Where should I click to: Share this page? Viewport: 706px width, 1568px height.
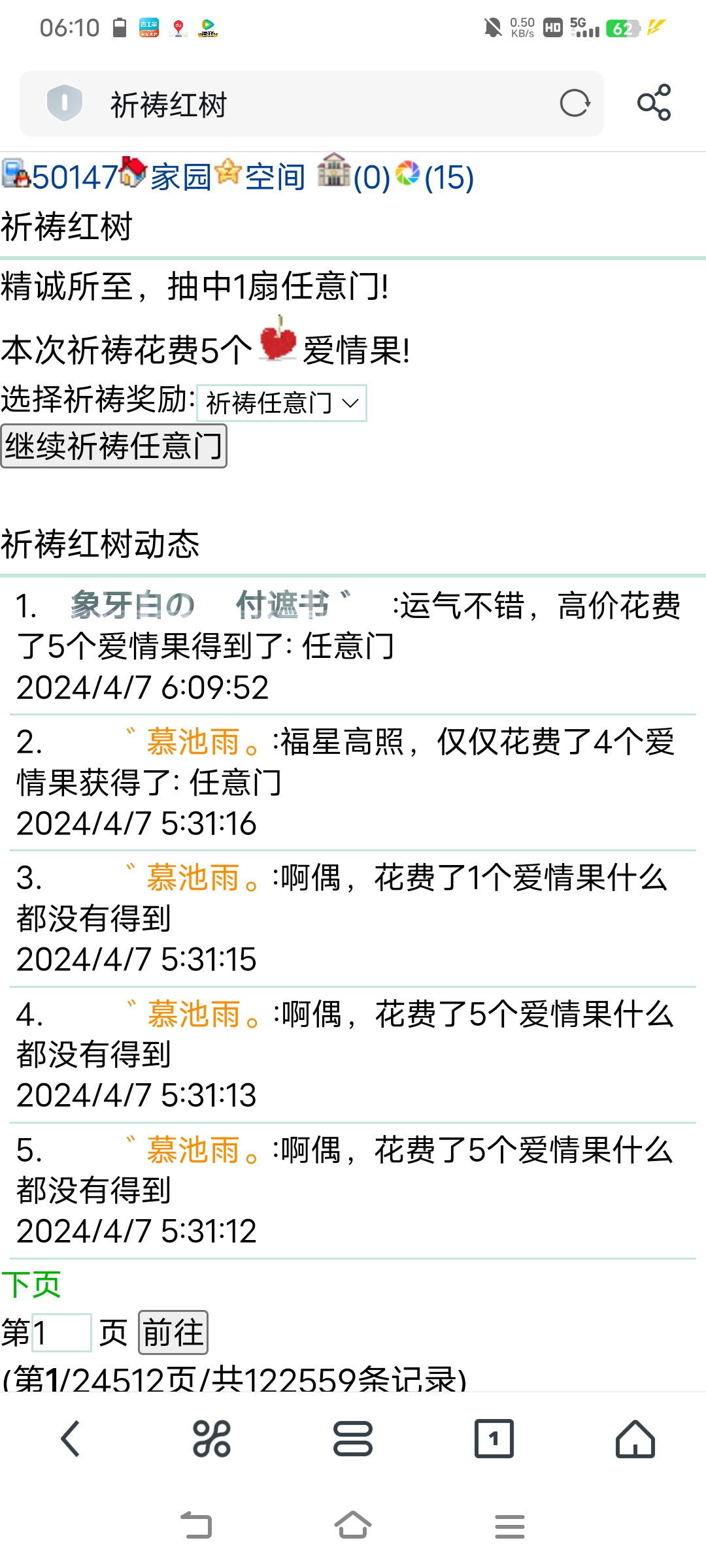pos(654,103)
